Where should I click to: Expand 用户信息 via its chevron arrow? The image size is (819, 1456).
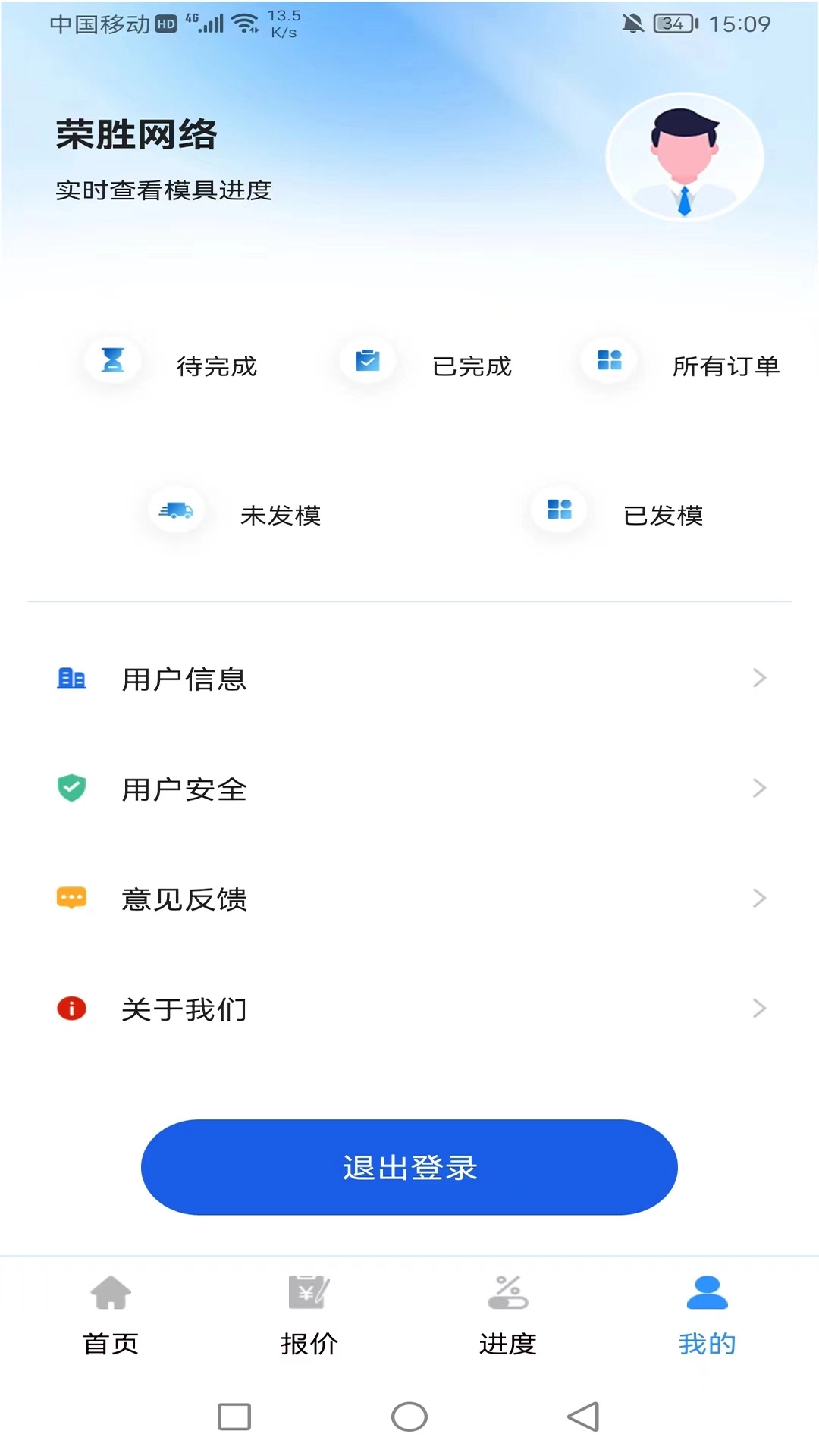(x=759, y=679)
